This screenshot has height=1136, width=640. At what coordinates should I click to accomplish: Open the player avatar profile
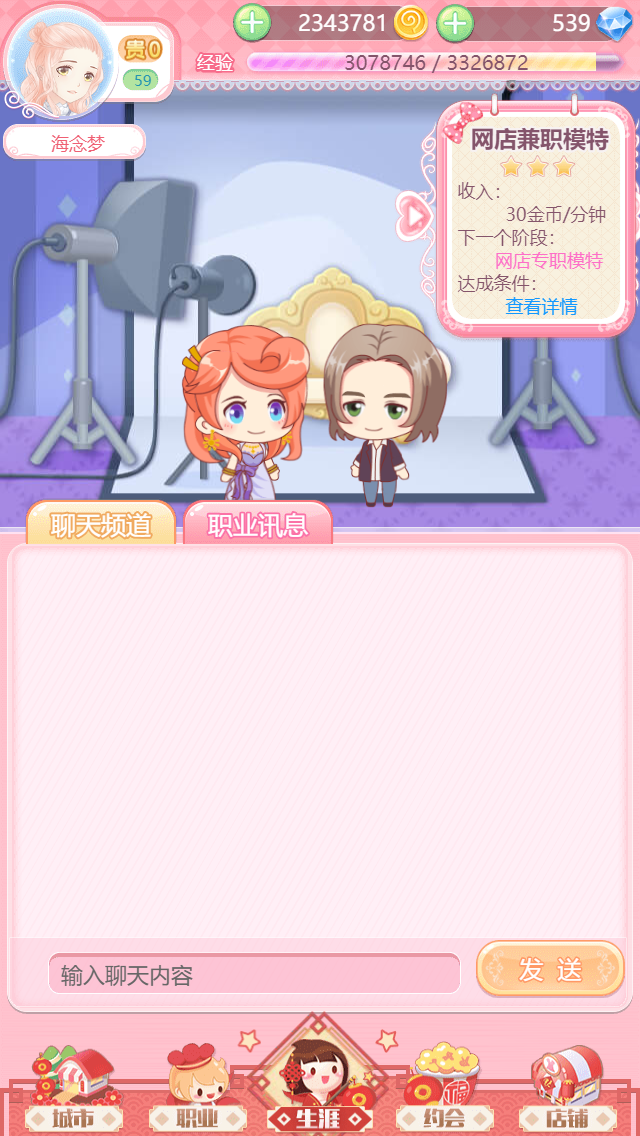(x=60, y=60)
